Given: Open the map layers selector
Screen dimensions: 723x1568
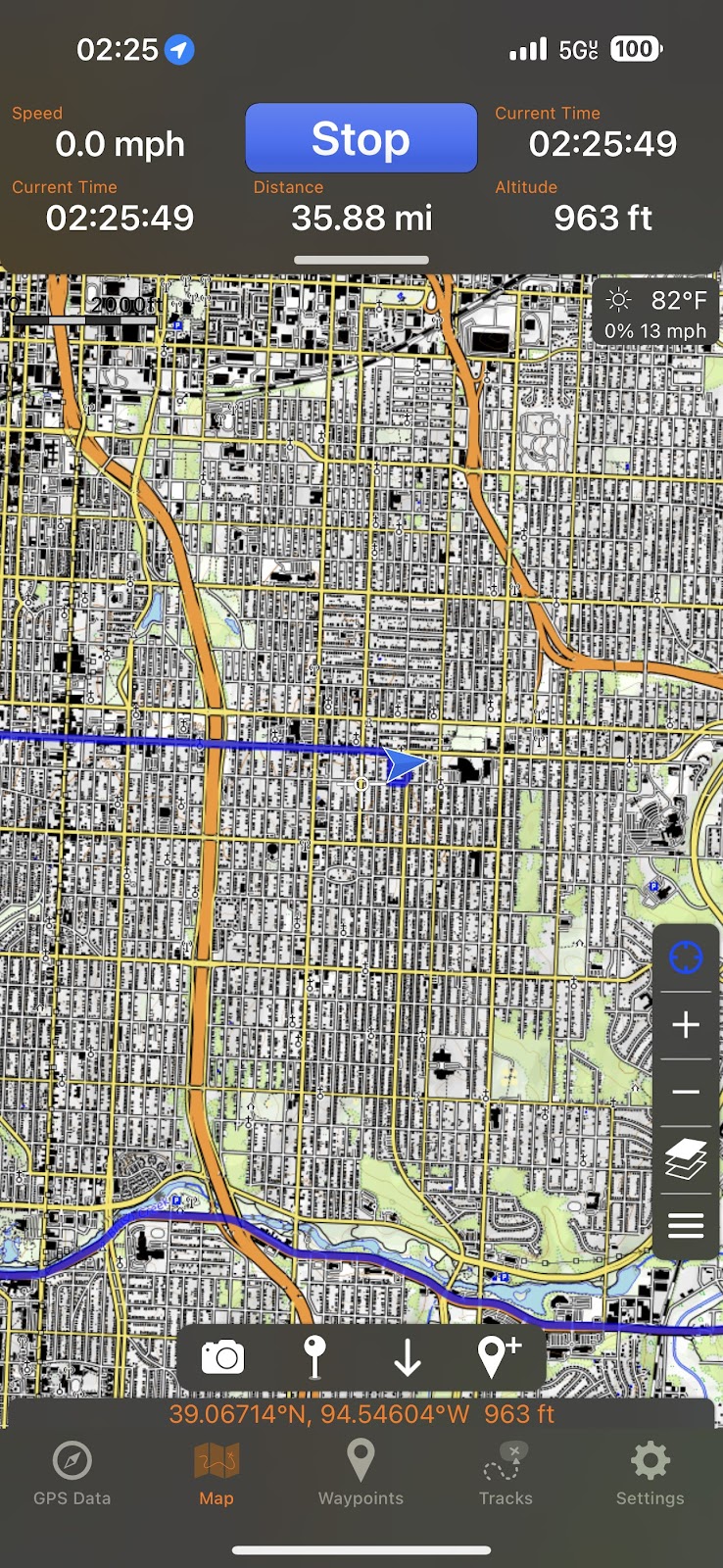Looking at the screenshot, I should (x=686, y=1159).
